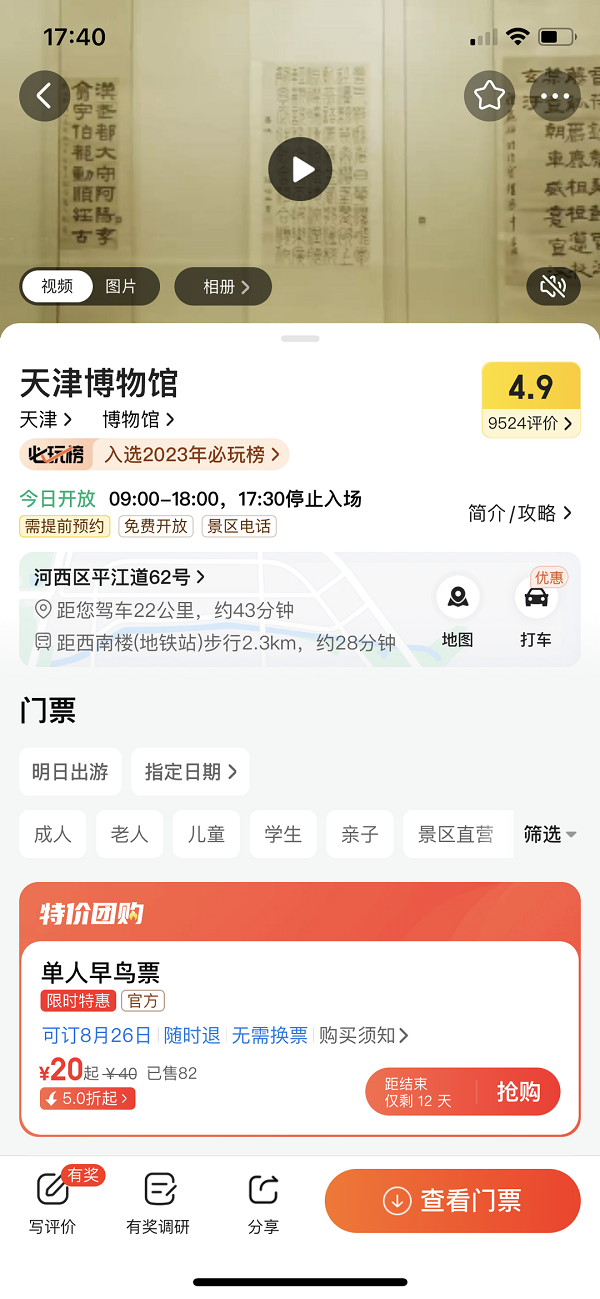Write a review via 写评价
The width and height of the screenshot is (600, 1299).
[x=52, y=1201]
